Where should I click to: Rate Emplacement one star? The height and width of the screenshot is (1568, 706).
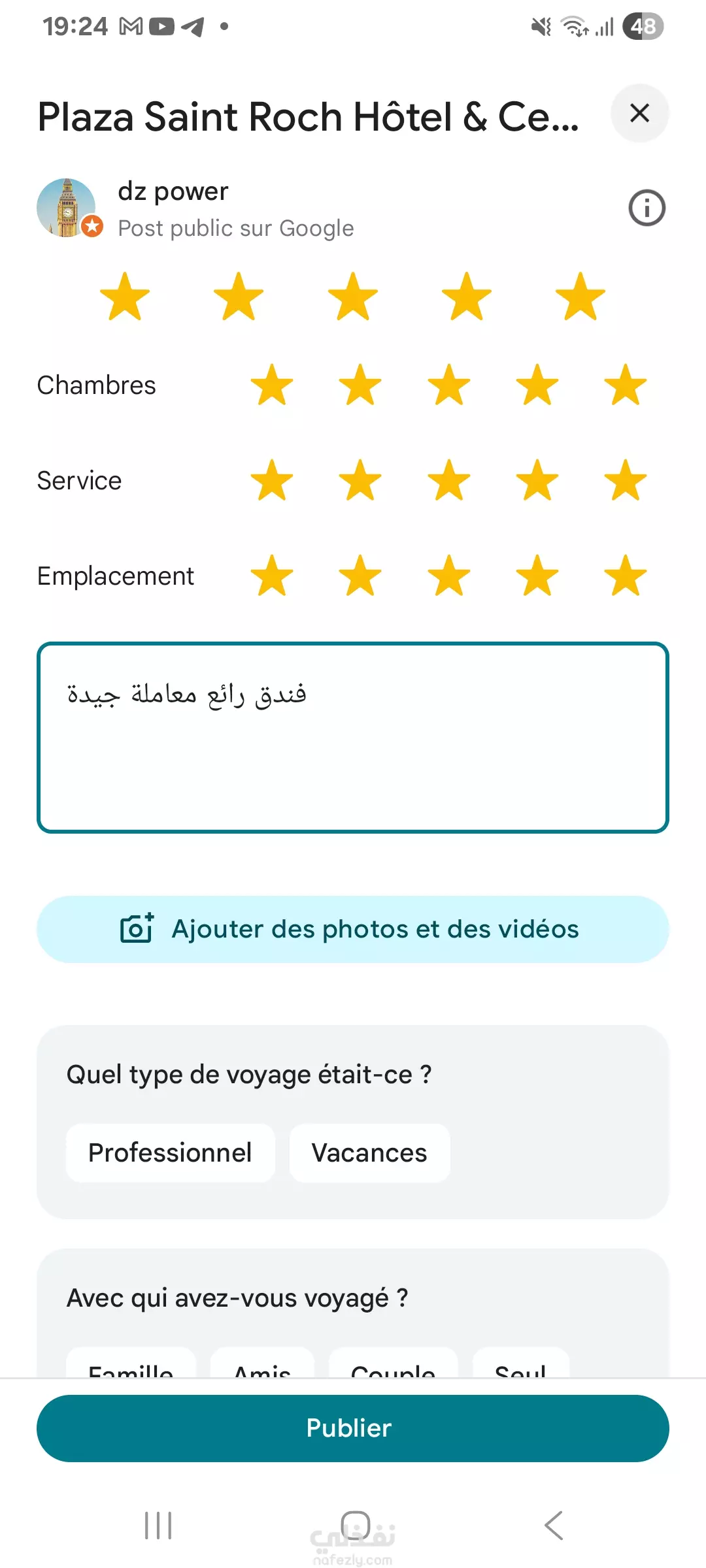click(x=272, y=576)
